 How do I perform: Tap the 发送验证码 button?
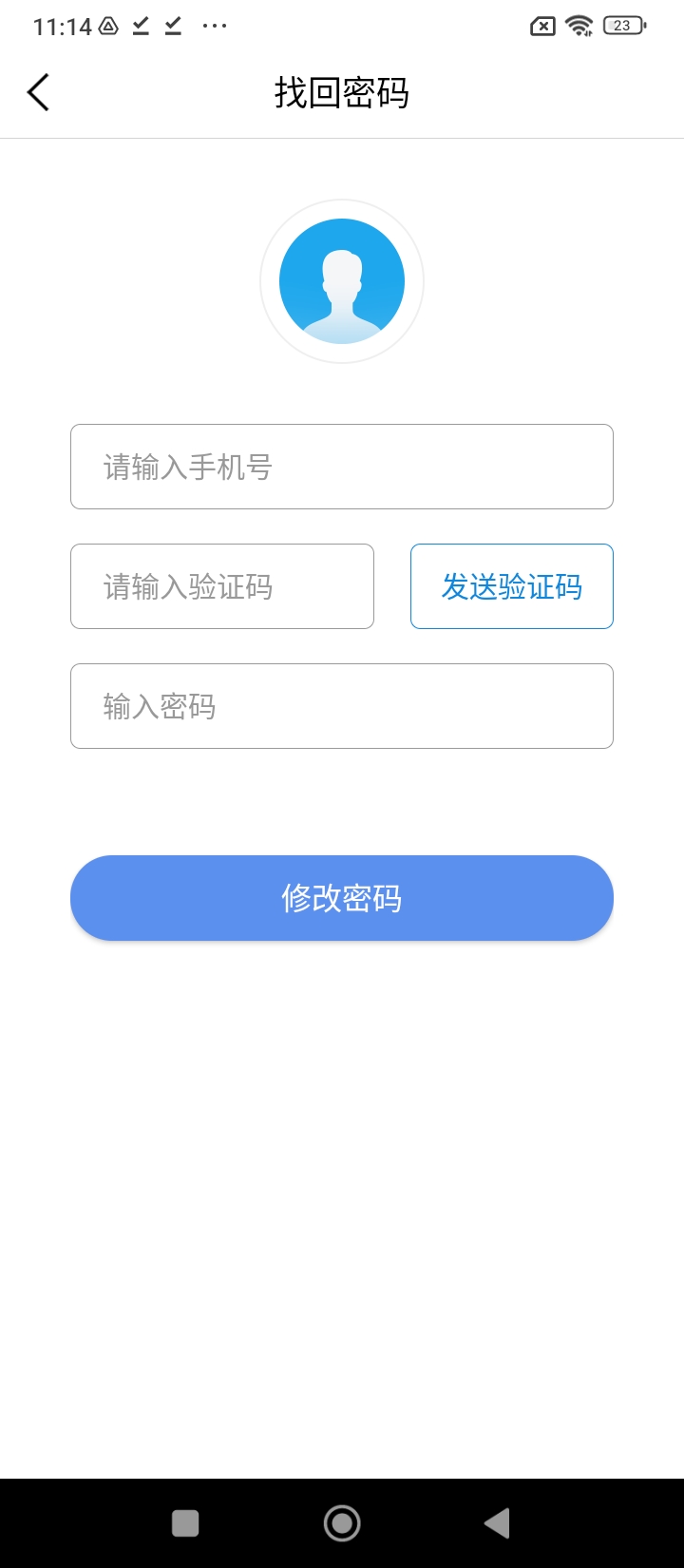click(x=512, y=586)
